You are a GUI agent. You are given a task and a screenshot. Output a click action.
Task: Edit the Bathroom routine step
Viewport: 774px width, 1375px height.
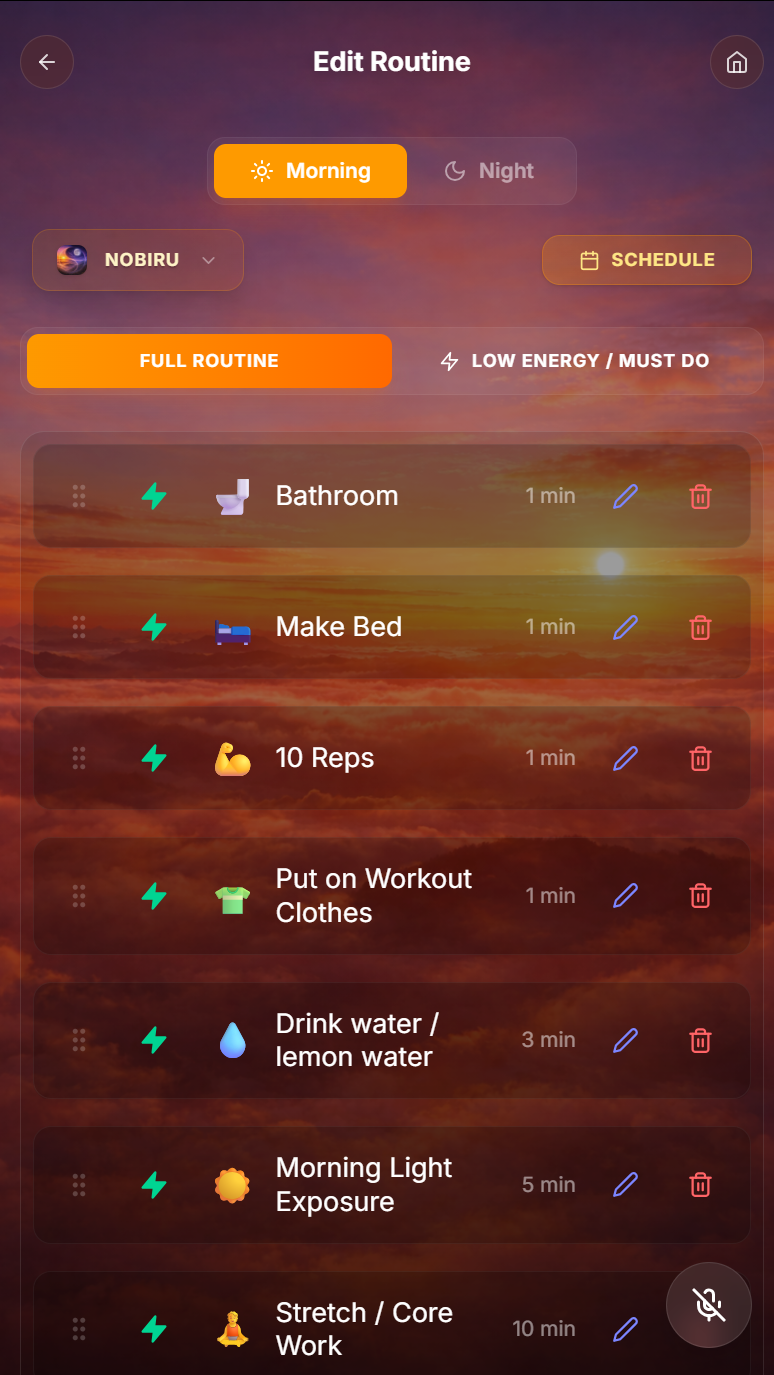[x=625, y=496]
